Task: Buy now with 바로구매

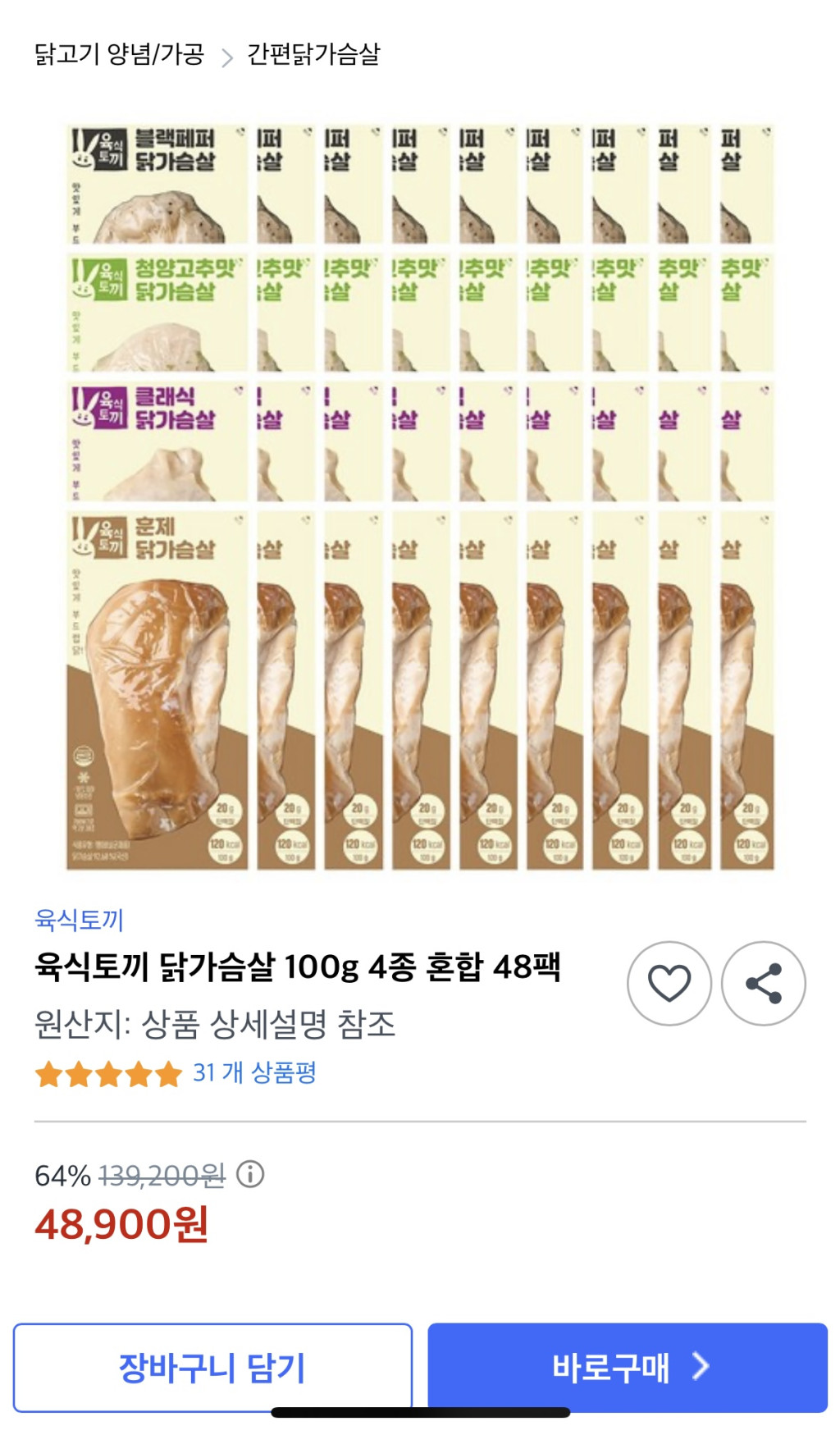Action: (x=628, y=1367)
